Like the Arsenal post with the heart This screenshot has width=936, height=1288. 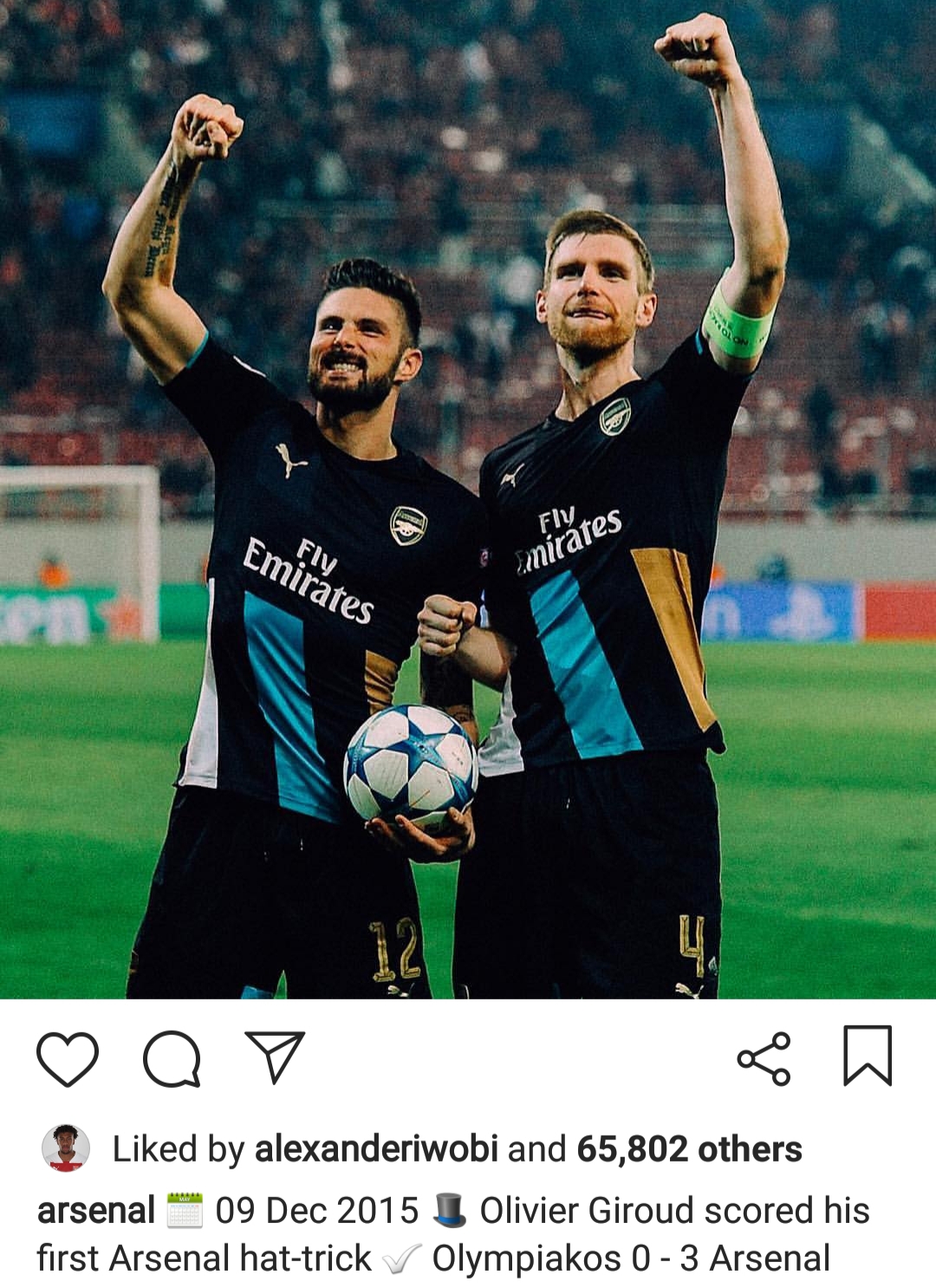click(x=67, y=1058)
